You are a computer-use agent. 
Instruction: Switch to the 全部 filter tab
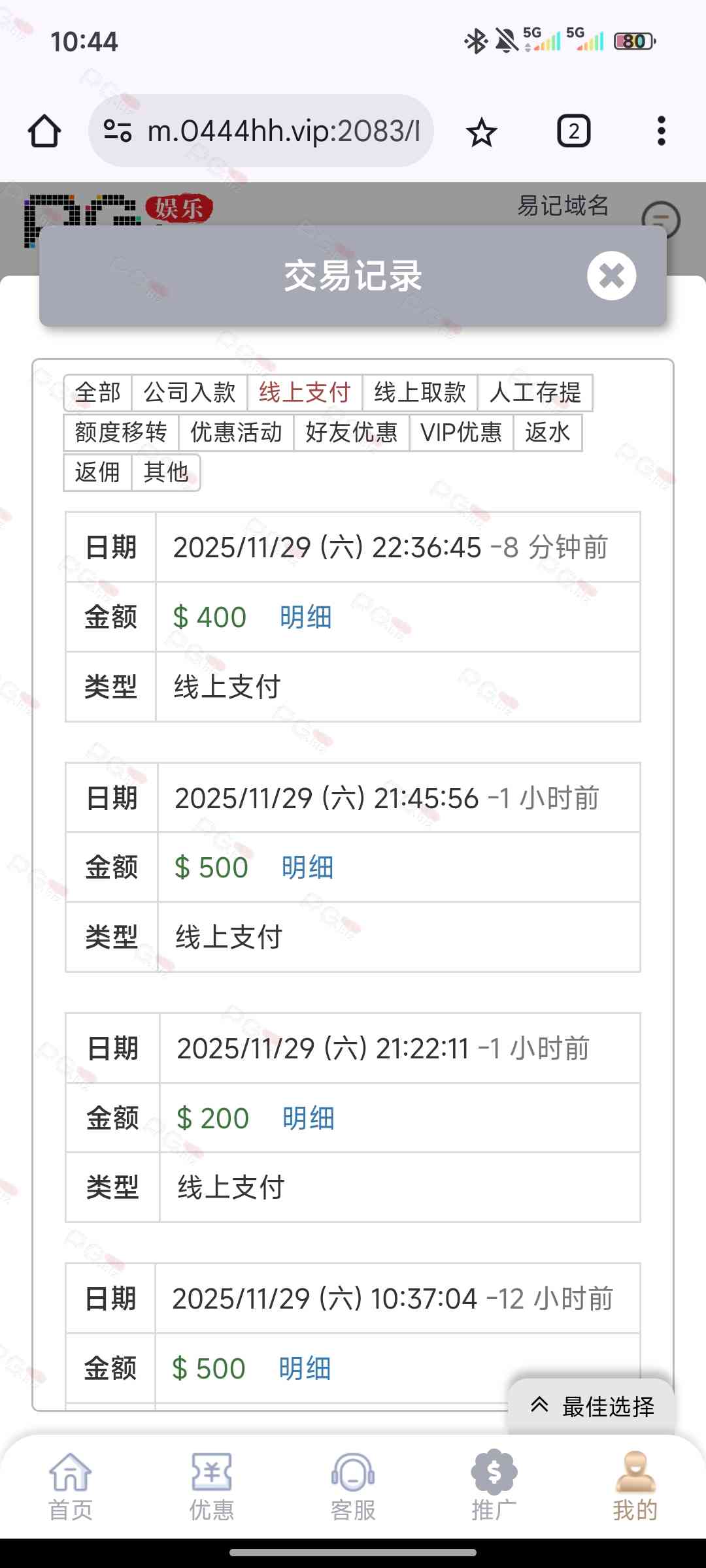[x=98, y=393]
